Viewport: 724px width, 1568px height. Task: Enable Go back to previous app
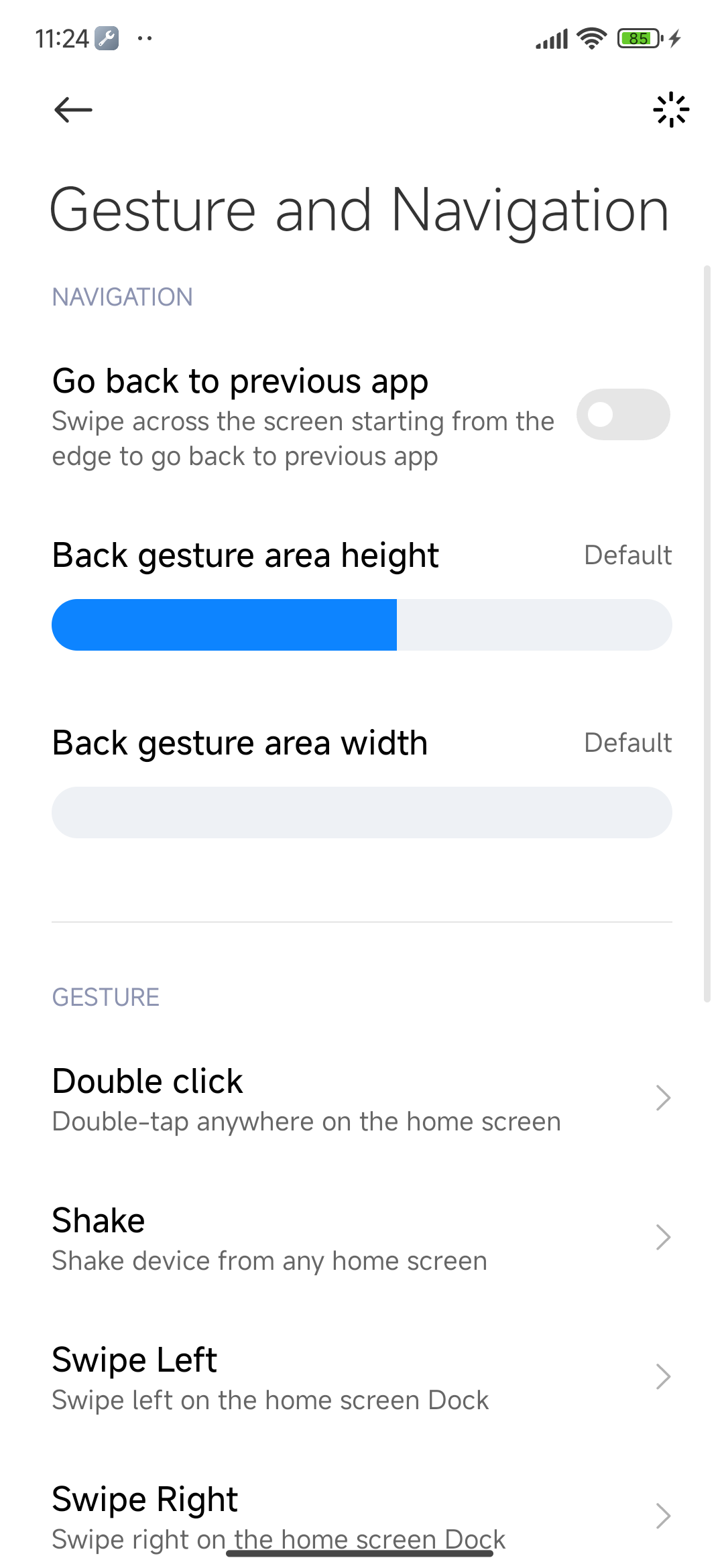623,415
